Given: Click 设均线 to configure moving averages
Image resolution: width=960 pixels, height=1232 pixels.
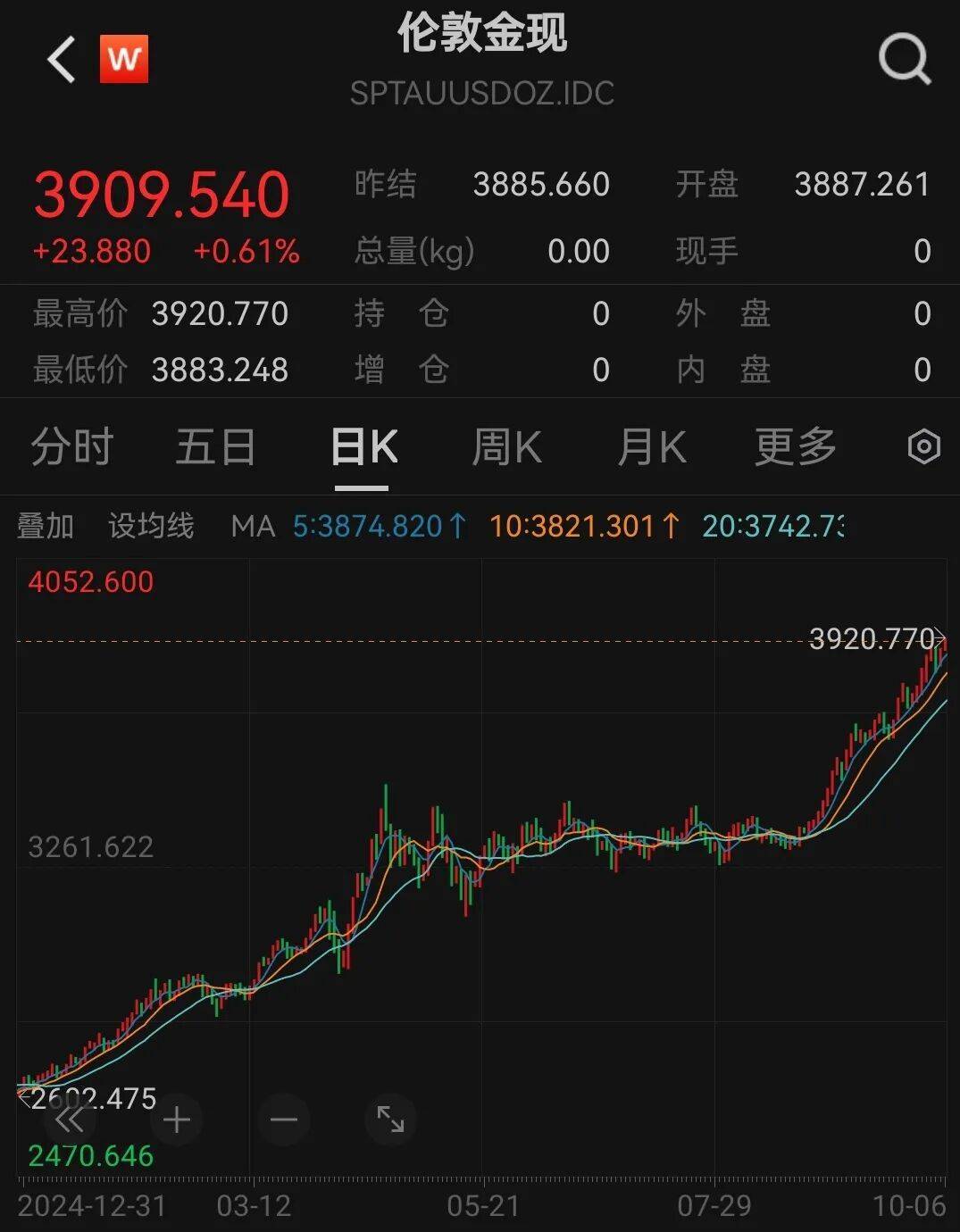Looking at the screenshot, I should pos(150,527).
